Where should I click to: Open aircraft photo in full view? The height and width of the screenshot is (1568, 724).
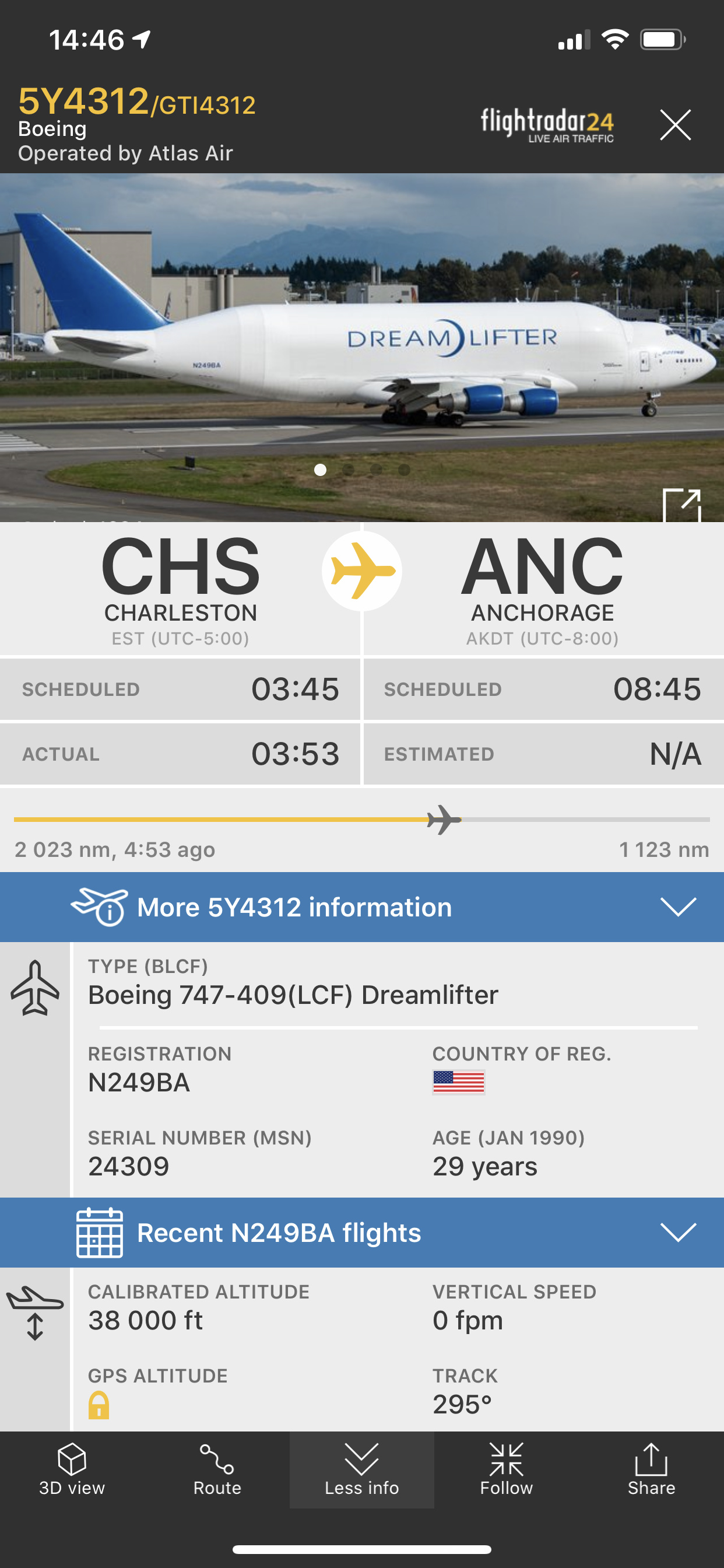tap(681, 505)
